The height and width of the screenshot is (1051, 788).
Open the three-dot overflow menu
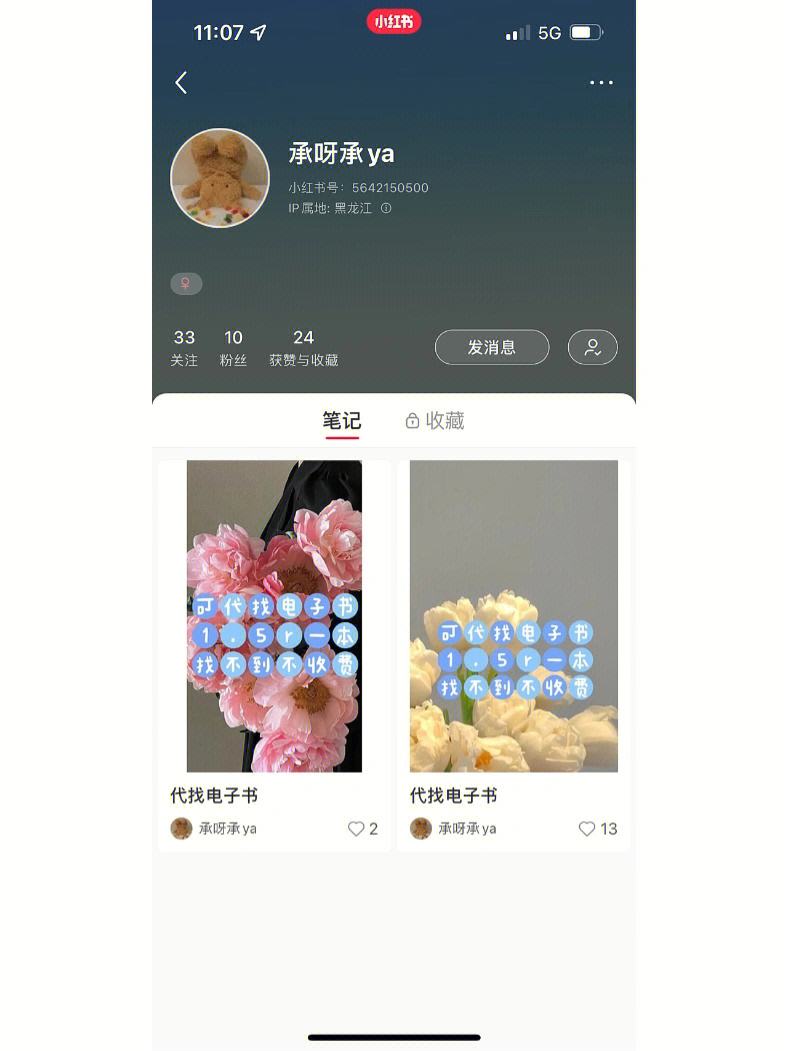601,83
